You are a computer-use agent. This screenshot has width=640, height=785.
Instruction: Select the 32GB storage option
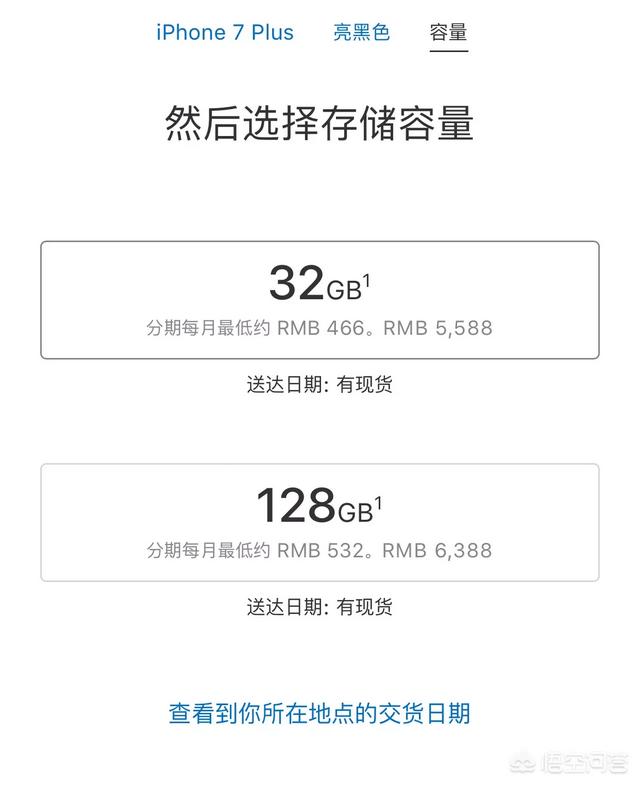(x=320, y=300)
